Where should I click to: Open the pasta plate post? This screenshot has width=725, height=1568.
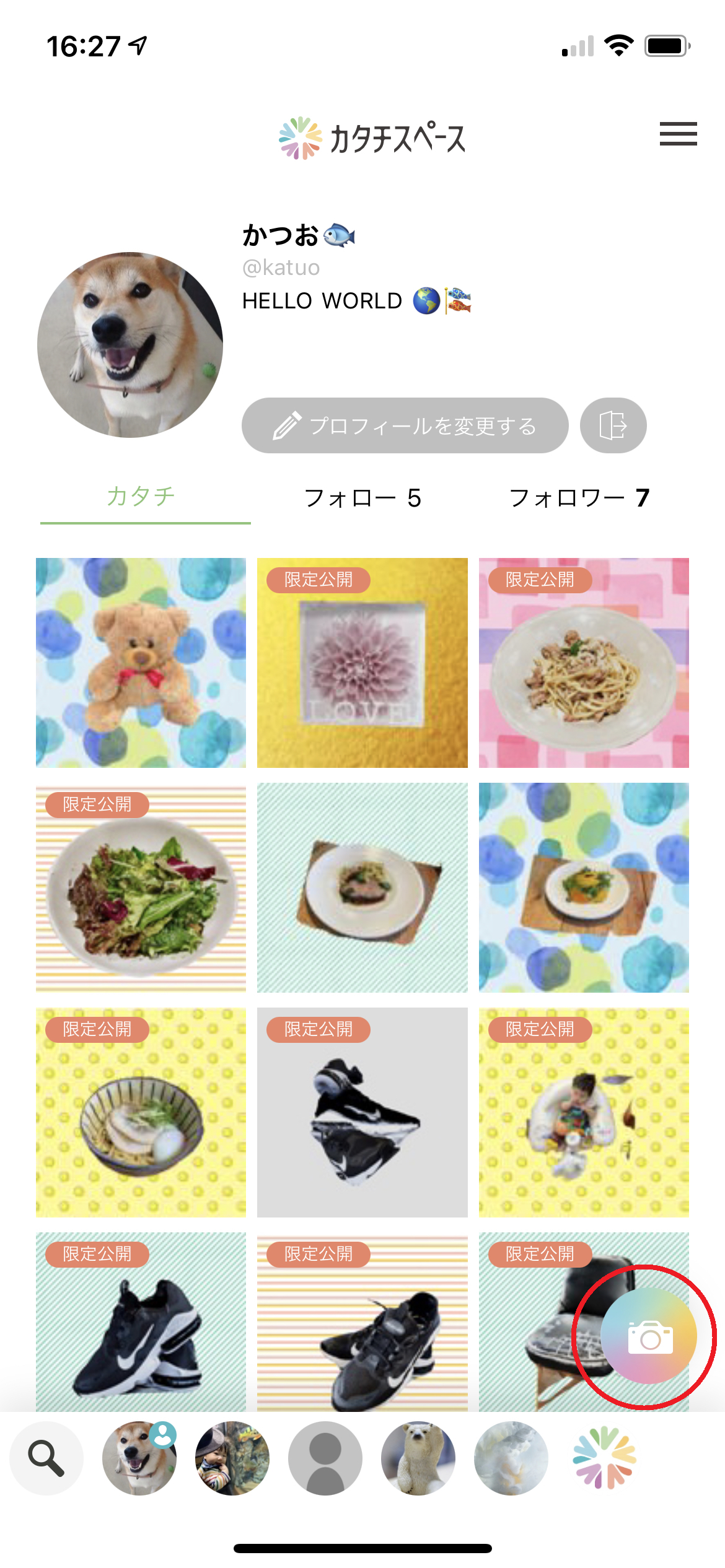point(584,663)
